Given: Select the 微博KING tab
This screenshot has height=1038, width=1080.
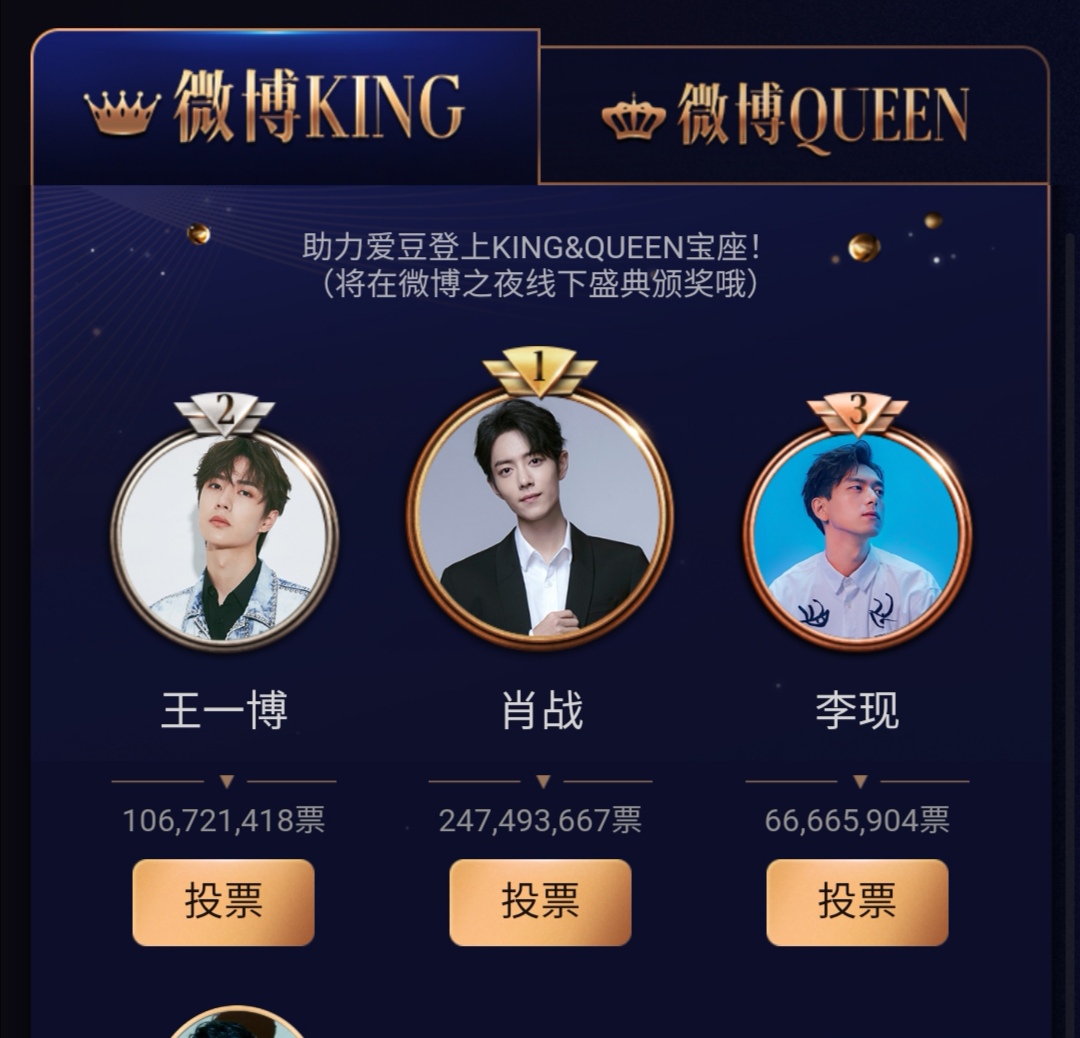Looking at the screenshot, I should [285, 107].
